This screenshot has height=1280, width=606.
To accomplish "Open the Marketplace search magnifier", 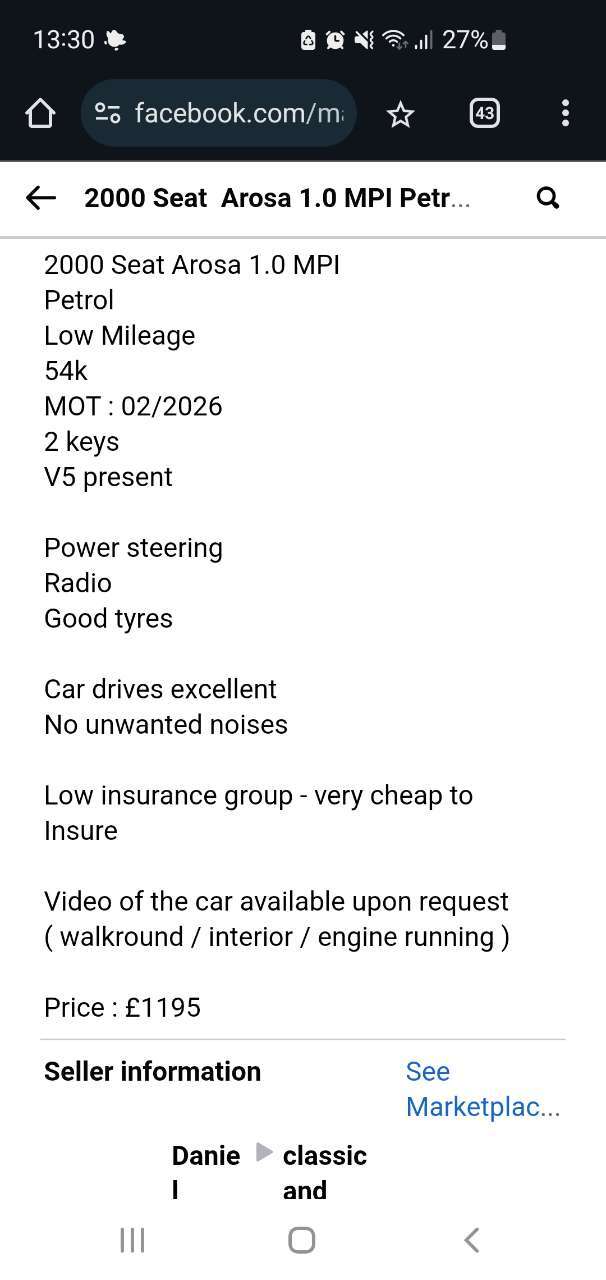I will click(x=548, y=198).
